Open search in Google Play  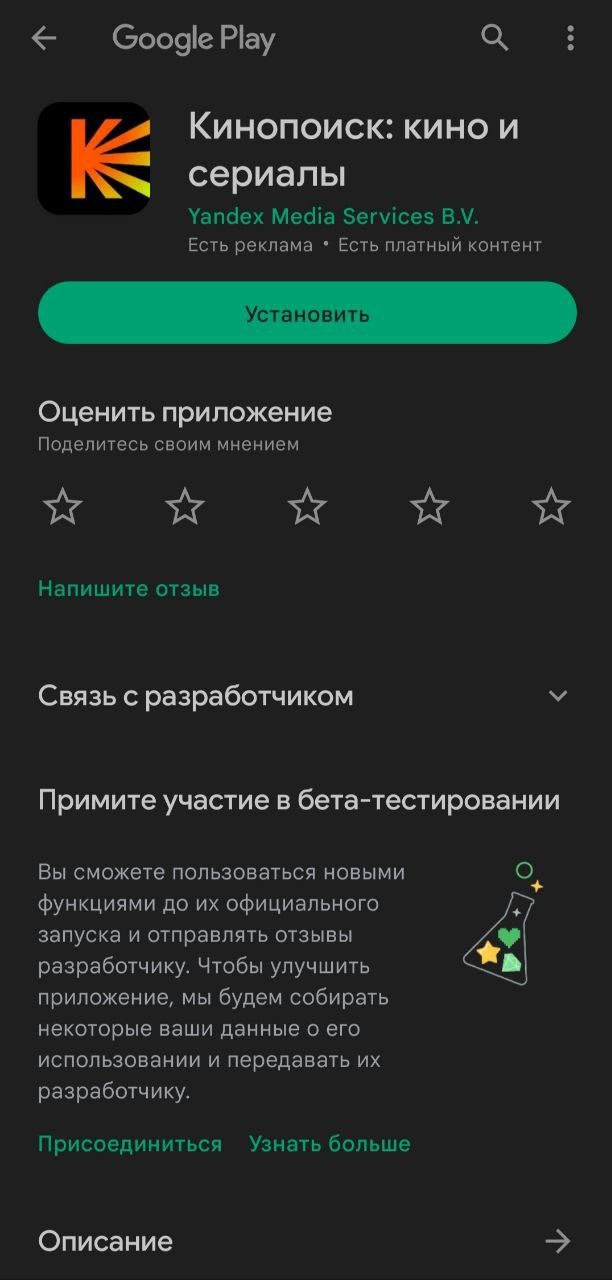click(495, 38)
